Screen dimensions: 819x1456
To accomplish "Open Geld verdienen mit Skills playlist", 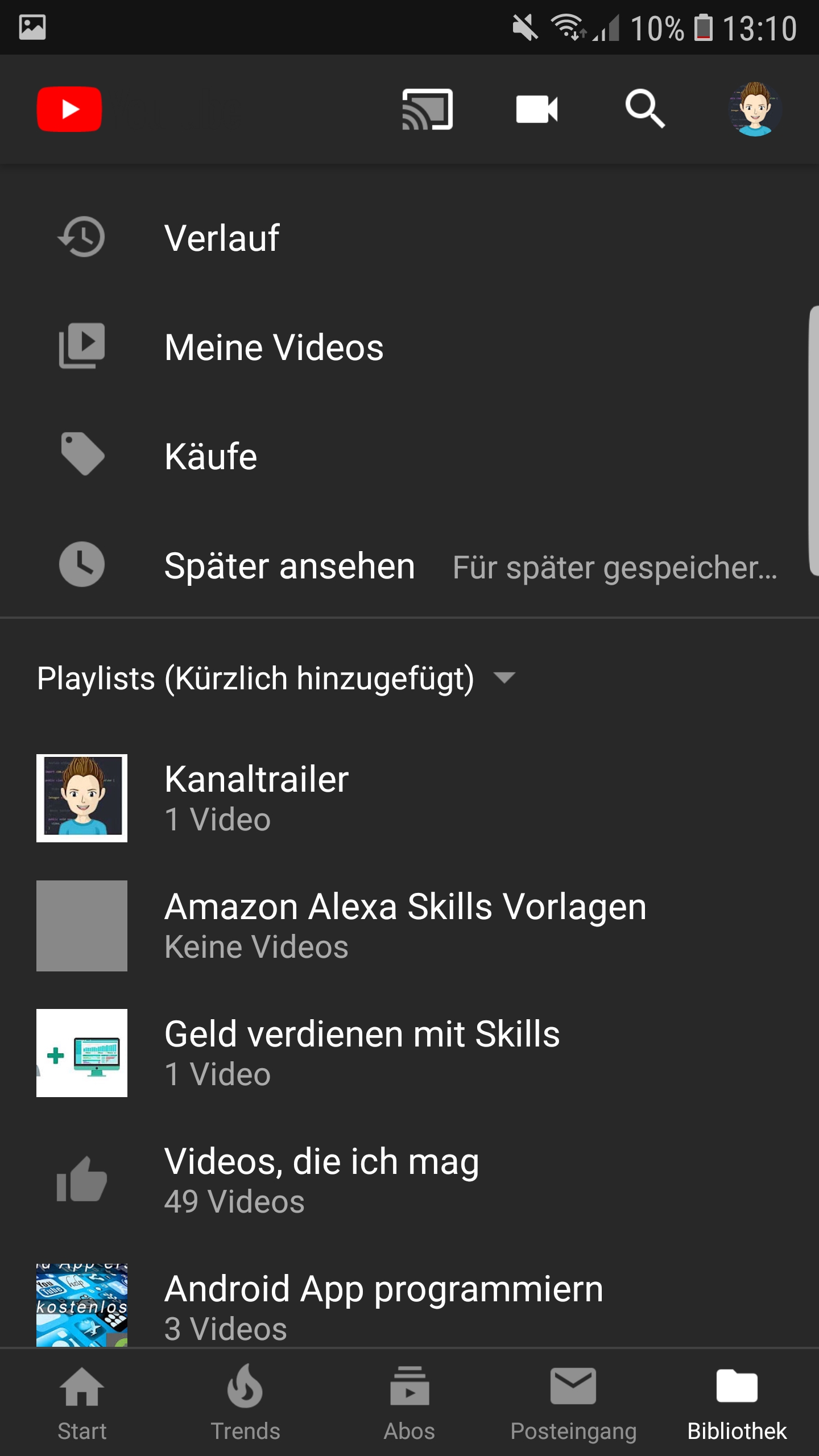I will (x=362, y=1053).
